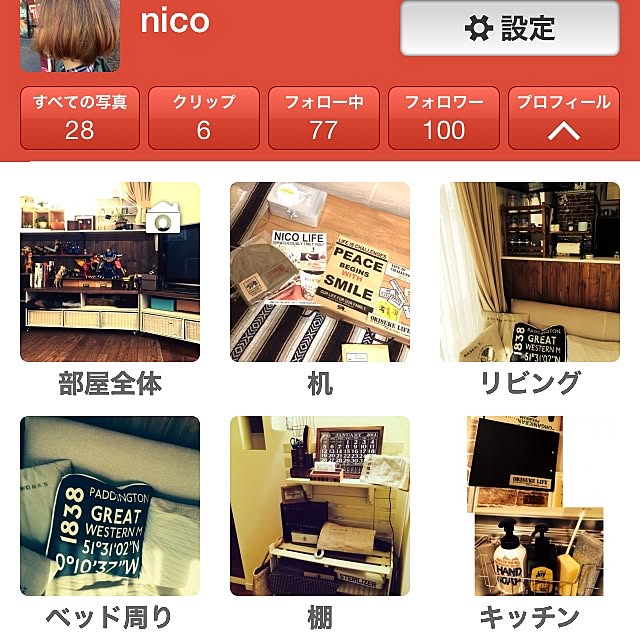Open the リビング photo category

pyautogui.click(x=530, y=272)
